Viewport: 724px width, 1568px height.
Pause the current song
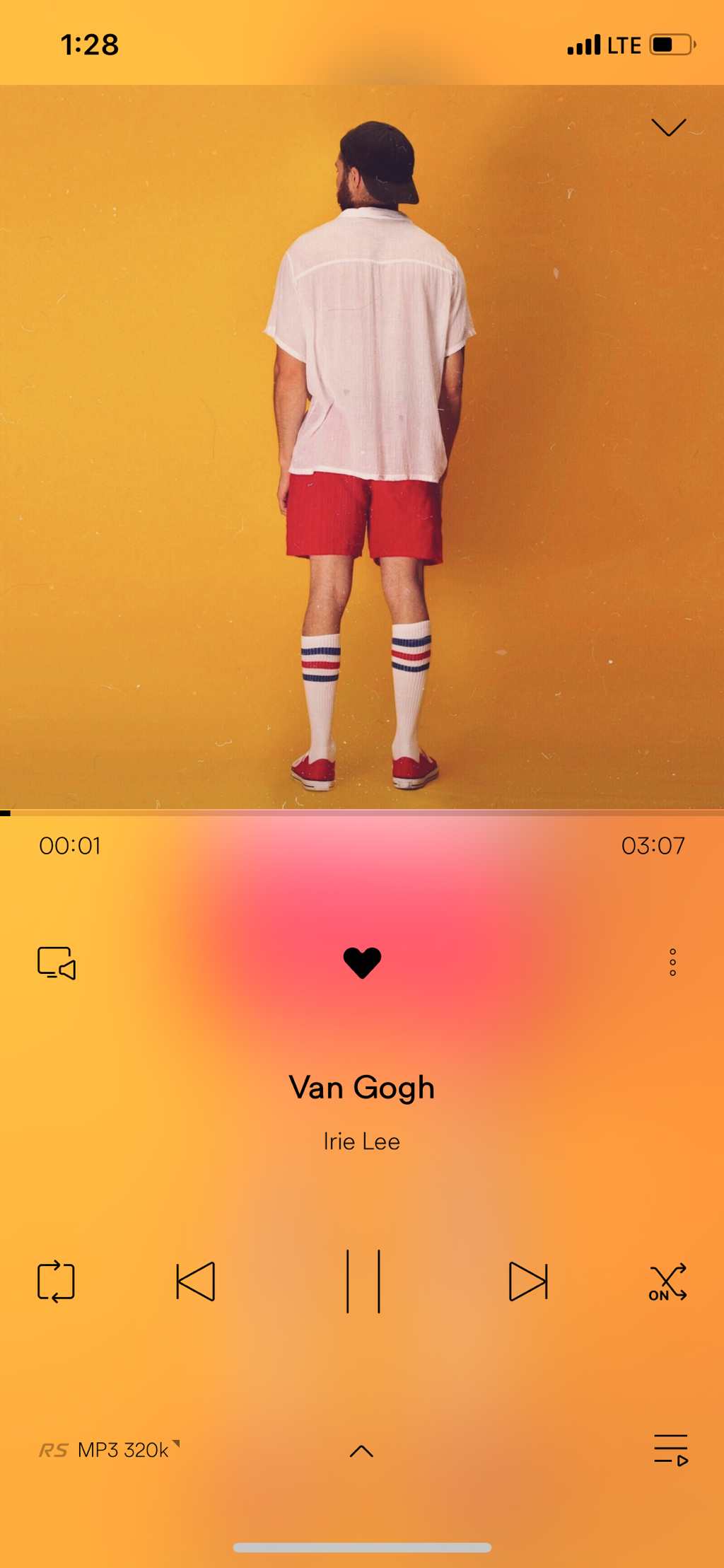(363, 1281)
